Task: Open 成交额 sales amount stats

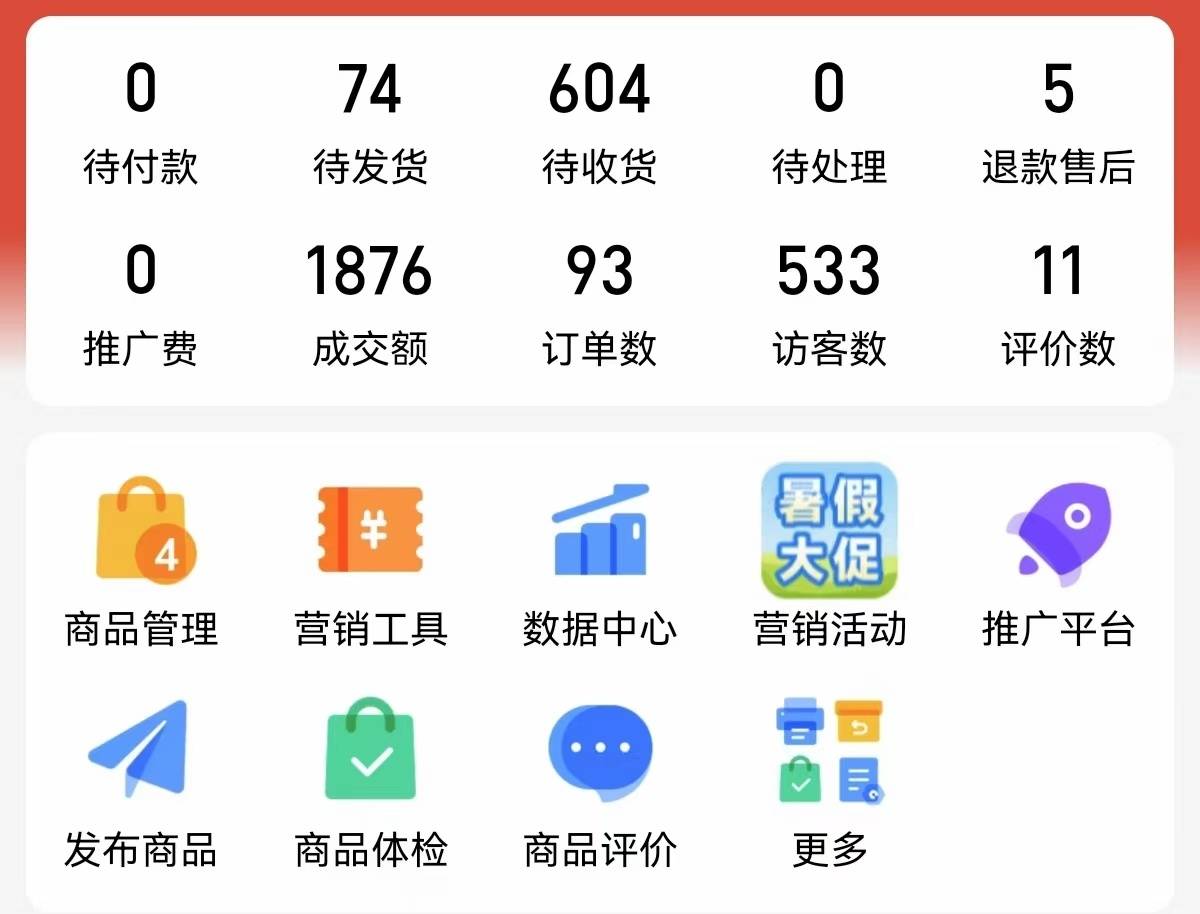Action: coord(370,307)
